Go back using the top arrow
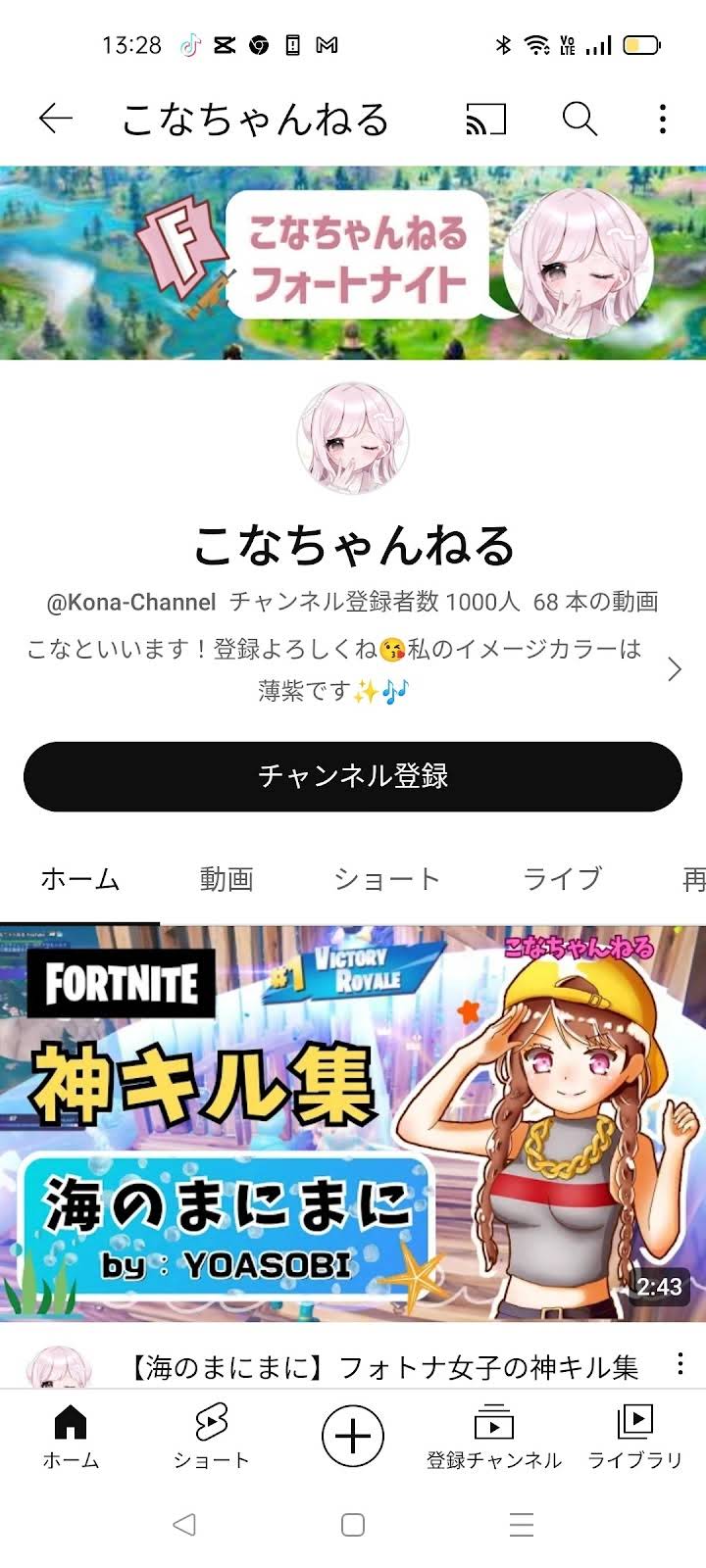This screenshot has height=1568, width=706. tap(56, 119)
